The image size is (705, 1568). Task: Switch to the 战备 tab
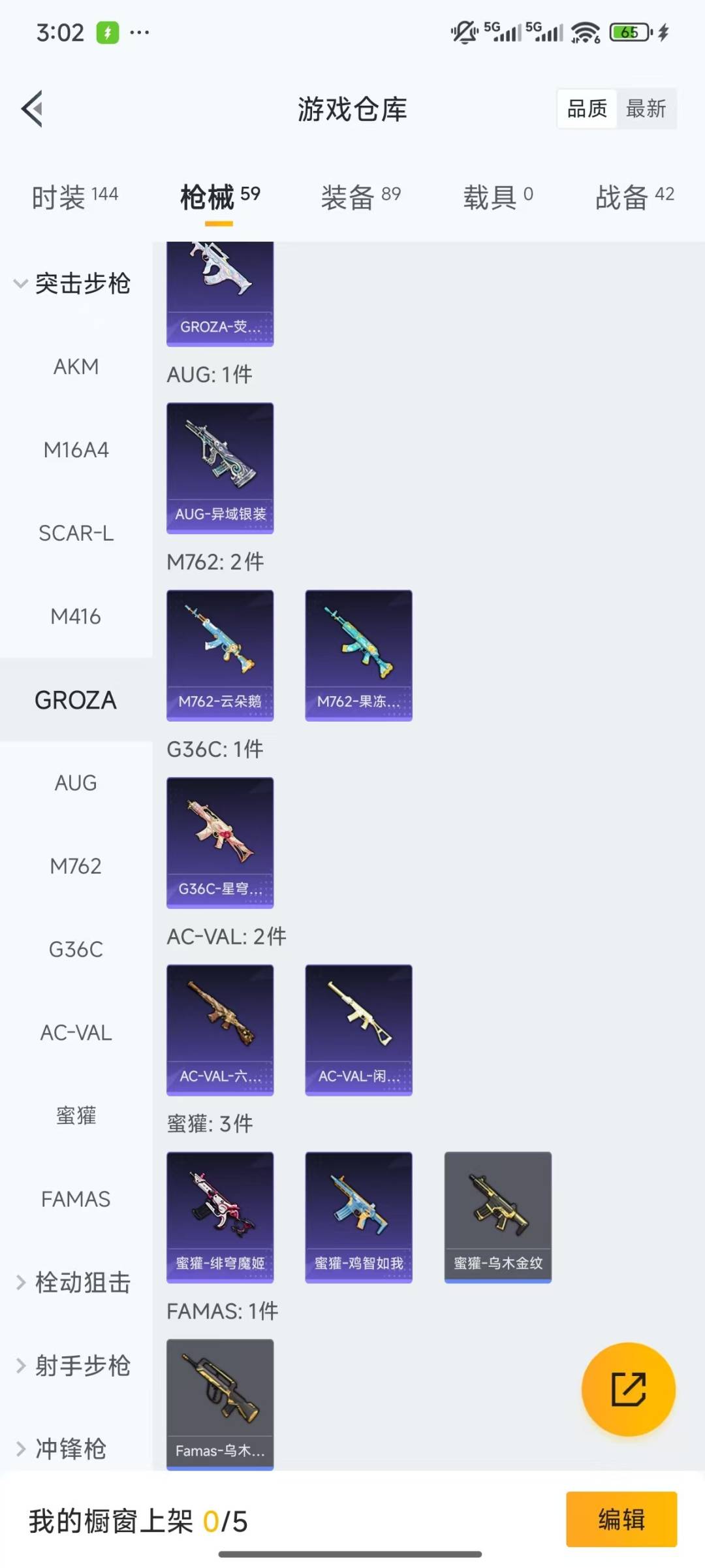click(634, 196)
